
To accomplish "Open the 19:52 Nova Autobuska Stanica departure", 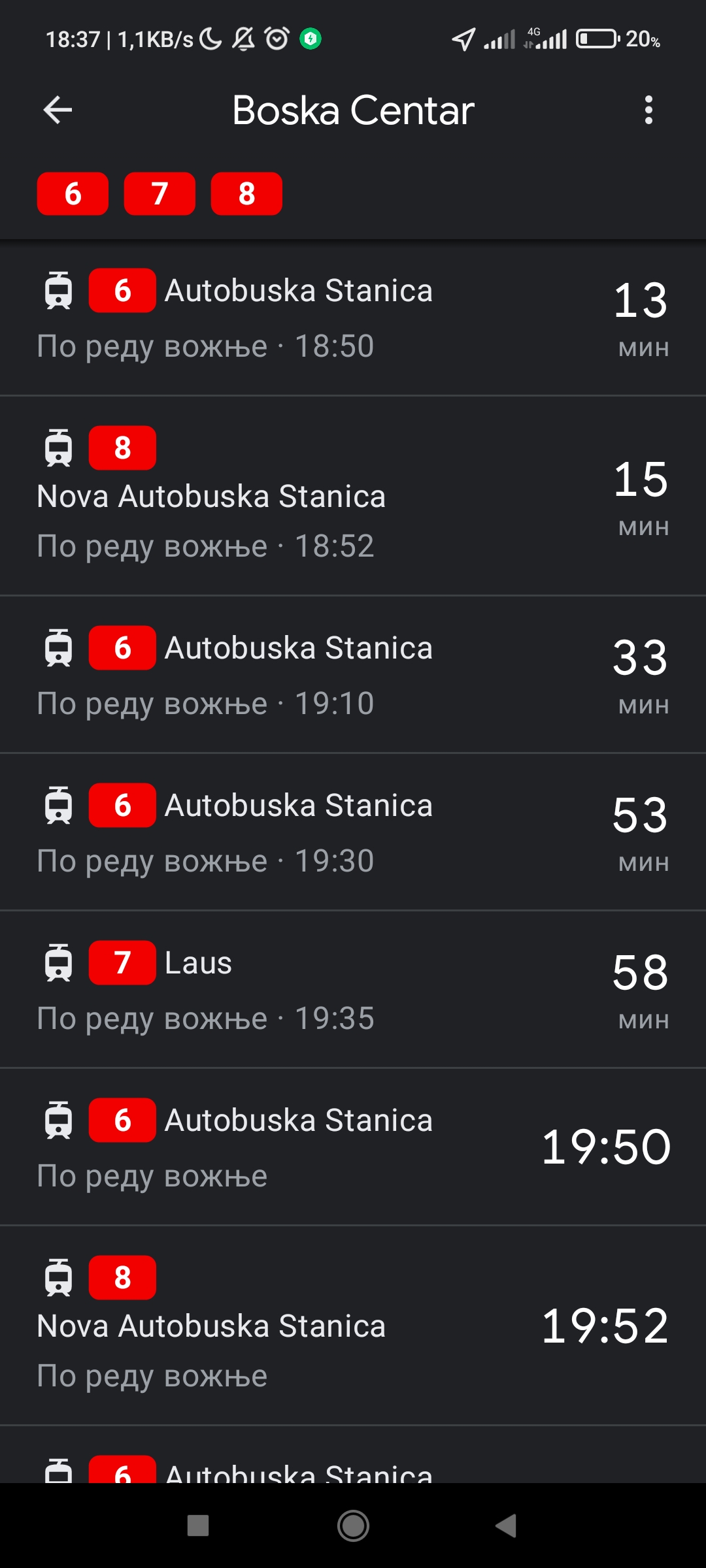I will 353,1326.
